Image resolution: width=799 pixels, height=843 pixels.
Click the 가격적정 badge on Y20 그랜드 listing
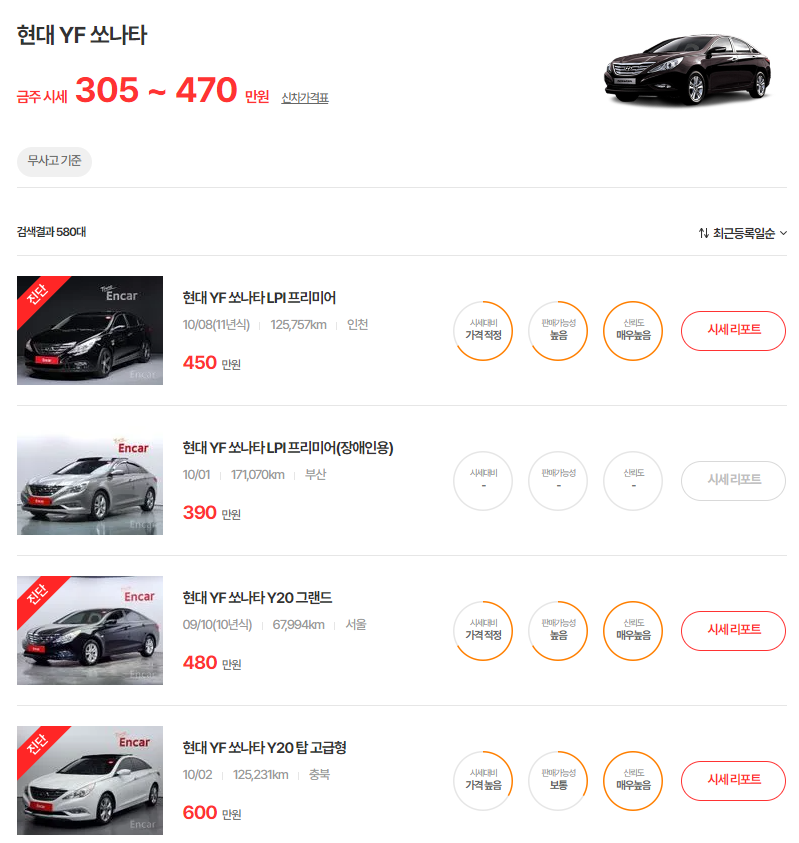tap(483, 631)
